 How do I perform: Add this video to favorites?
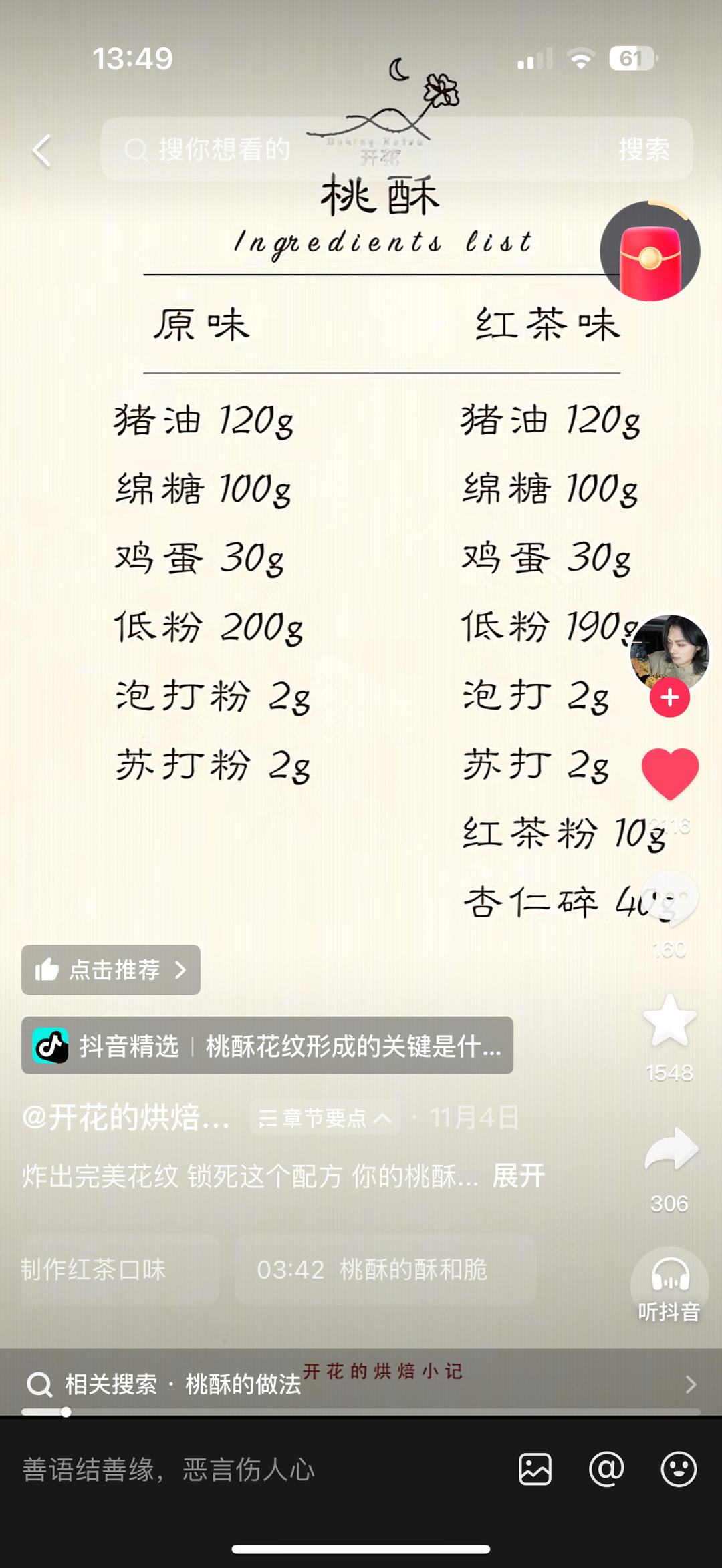pyautogui.click(x=670, y=1020)
